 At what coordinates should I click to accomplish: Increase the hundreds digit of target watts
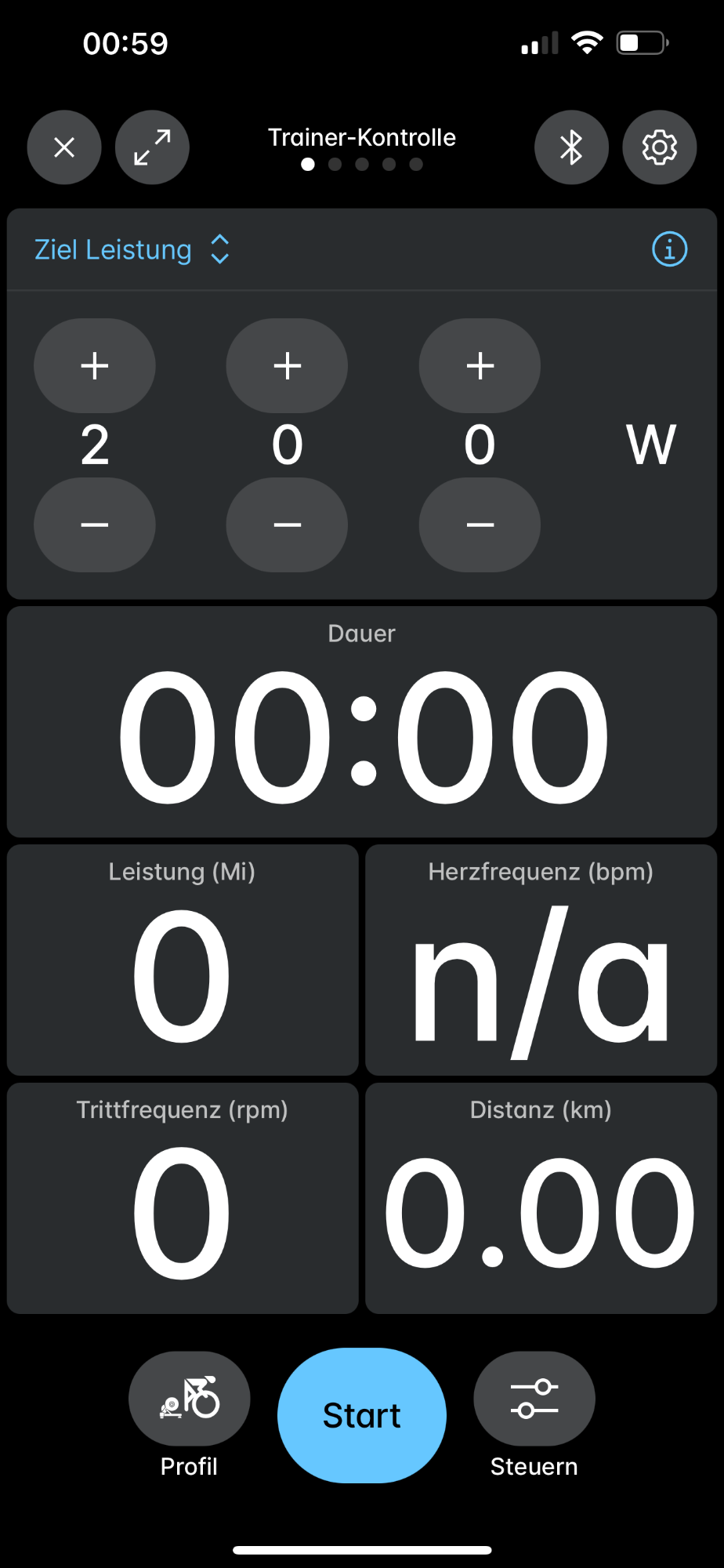click(95, 365)
